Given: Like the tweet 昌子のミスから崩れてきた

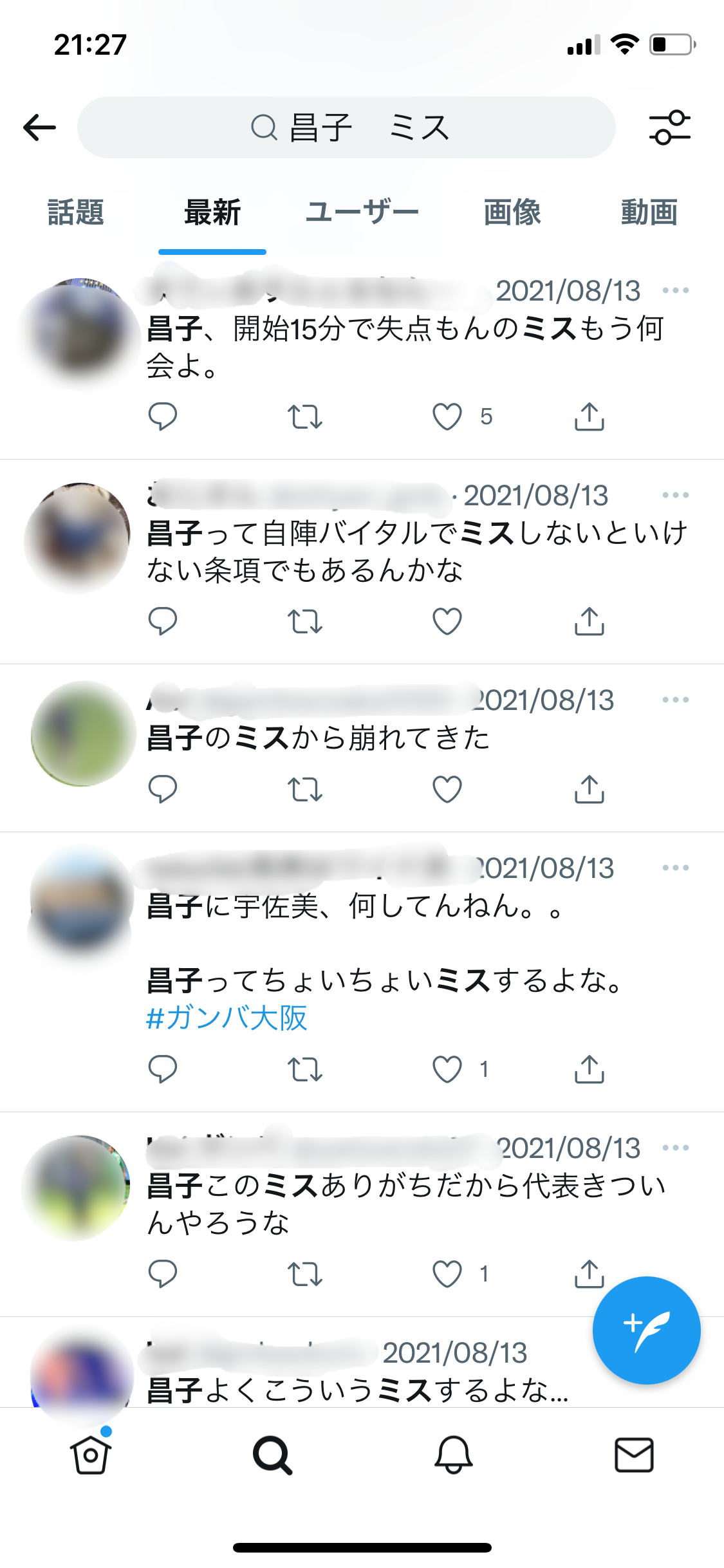Looking at the screenshot, I should click(x=447, y=790).
